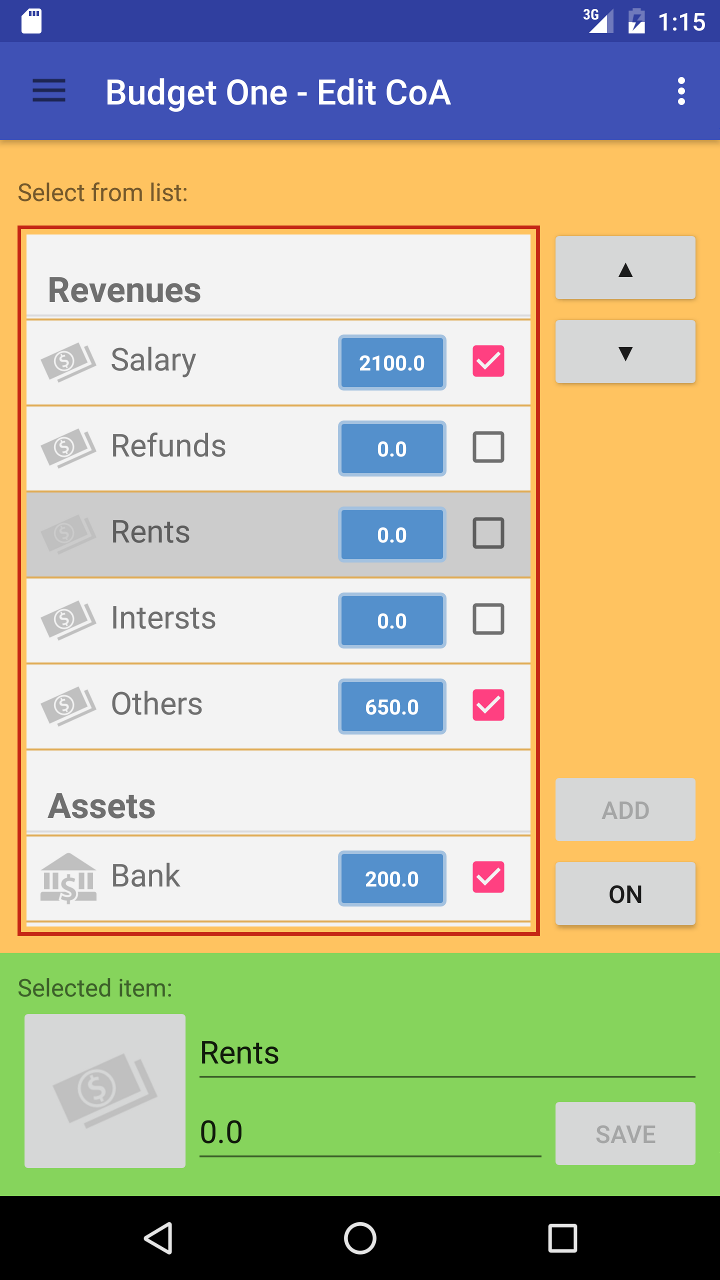
Task: Click the down arrow to move selection
Action: click(625, 351)
